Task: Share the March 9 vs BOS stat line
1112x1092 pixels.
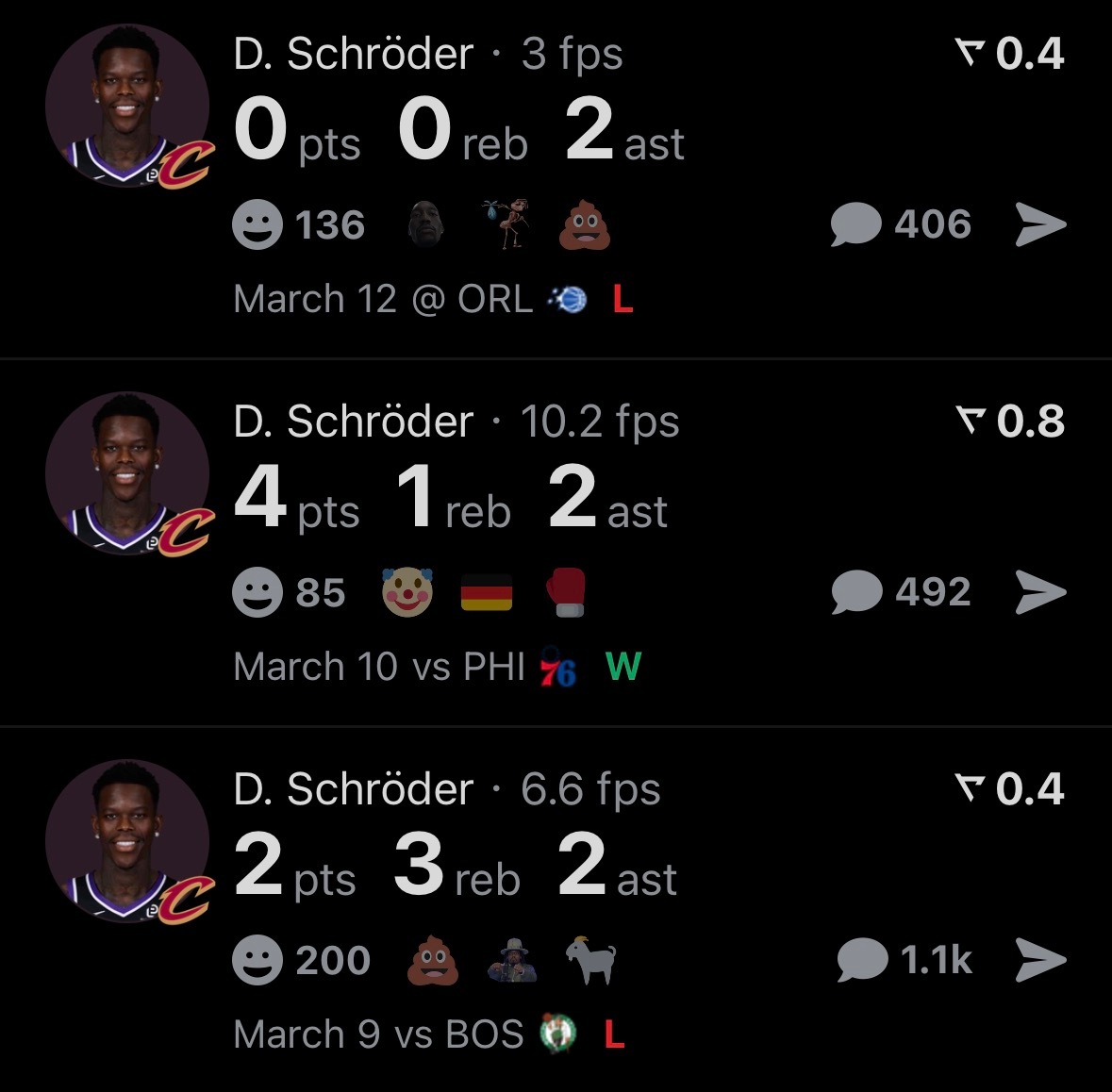Action: (x=1040, y=960)
